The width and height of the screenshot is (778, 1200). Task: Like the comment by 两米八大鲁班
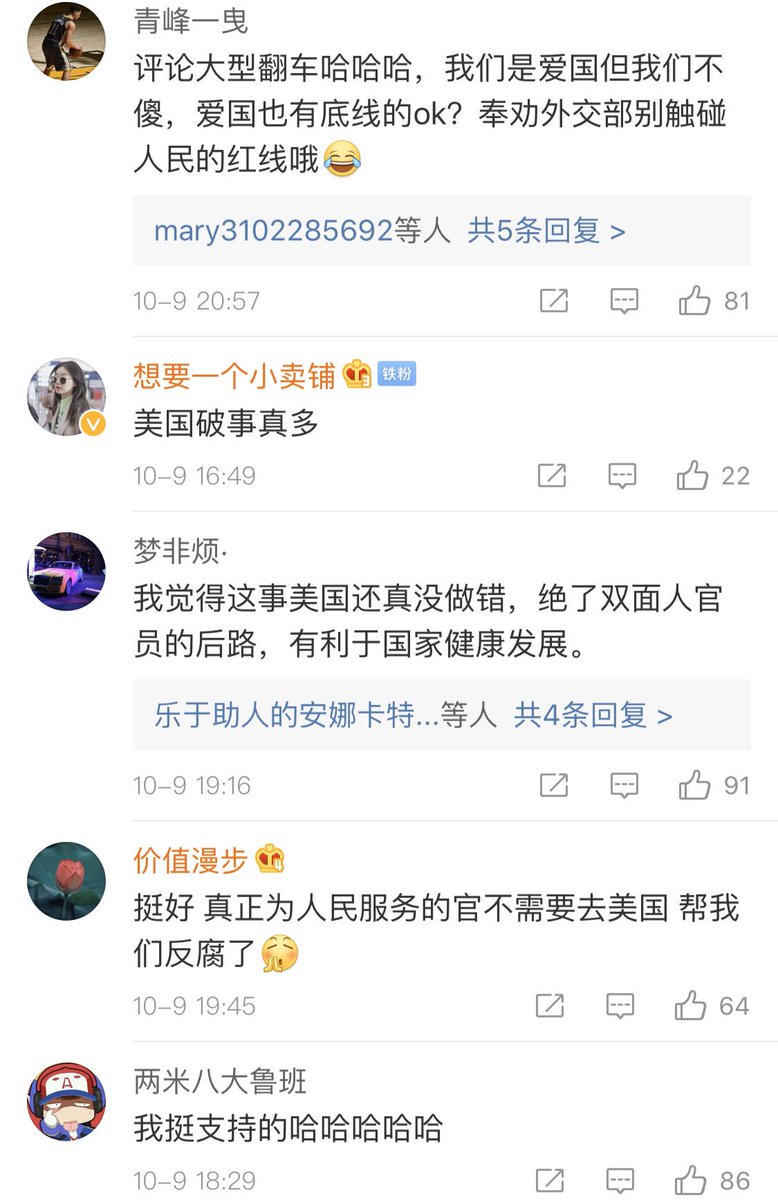coord(692,1180)
